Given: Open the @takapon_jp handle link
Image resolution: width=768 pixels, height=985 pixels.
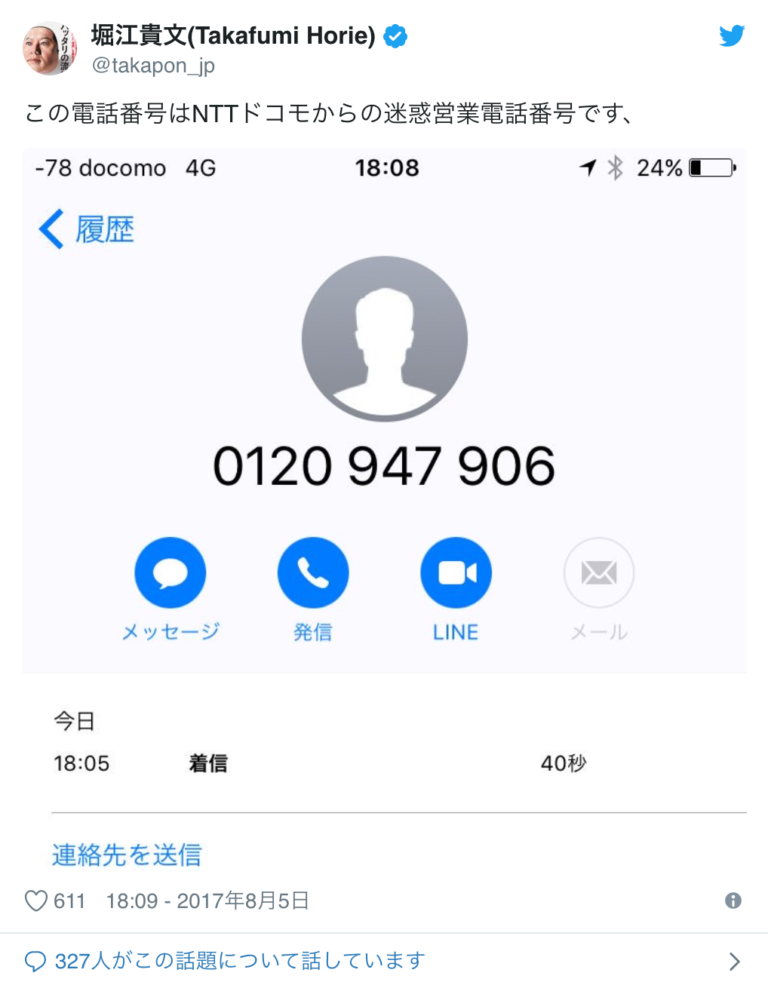Looking at the screenshot, I should [152, 67].
